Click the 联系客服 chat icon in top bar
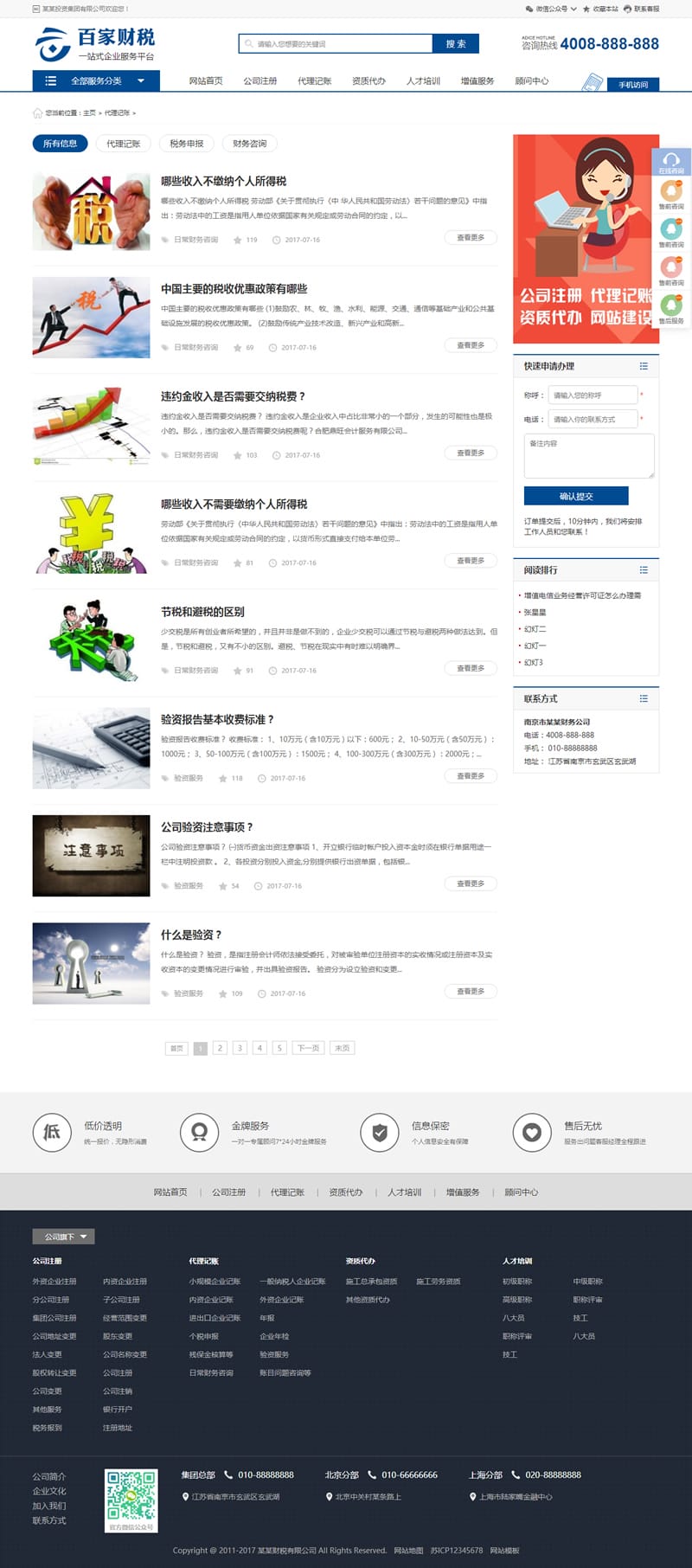 (628, 9)
